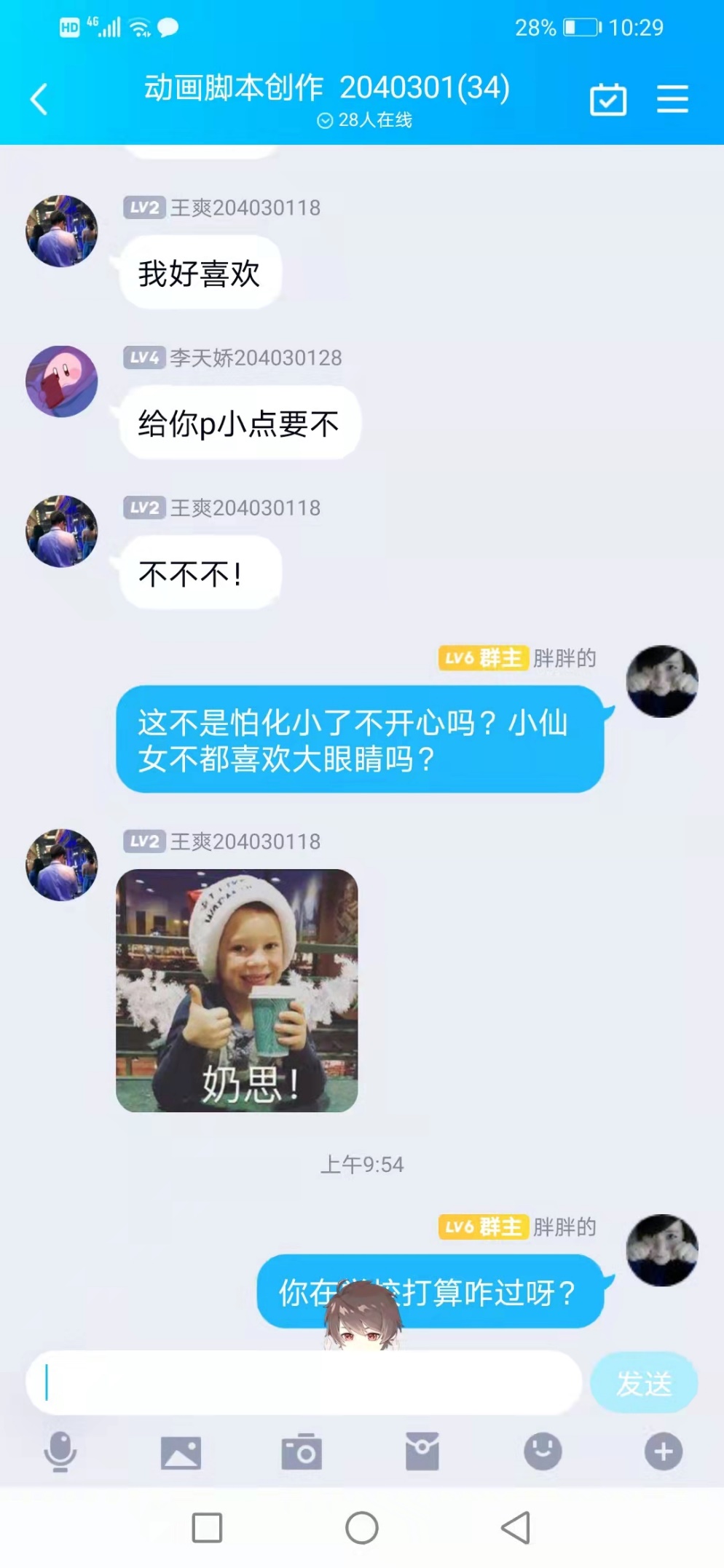View the 奶思! meme image
The height and width of the screenshot is (1568, 724).
[237, 990]
